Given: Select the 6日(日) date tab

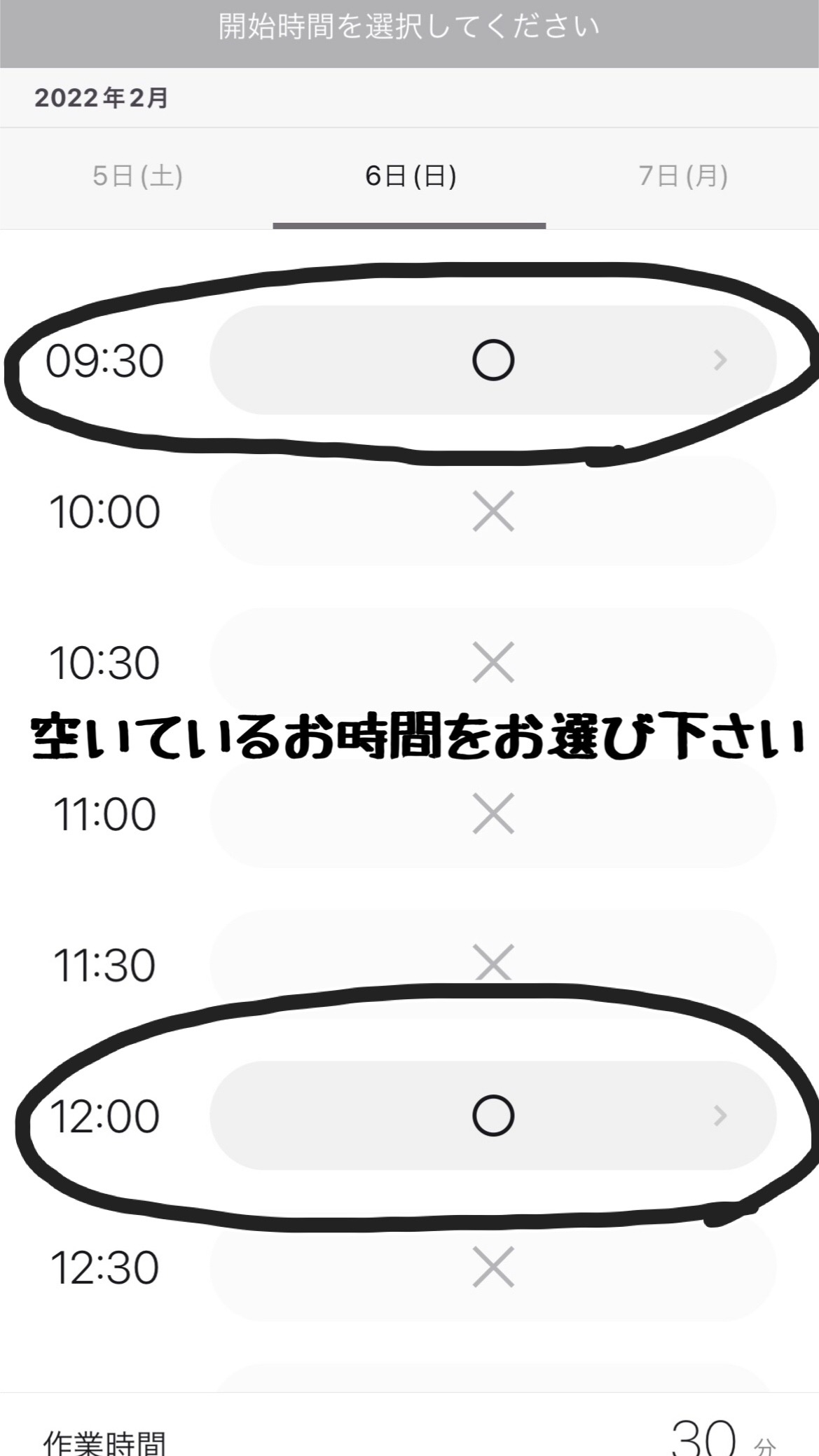Looking at the screenshot, I should coord(410,177).
